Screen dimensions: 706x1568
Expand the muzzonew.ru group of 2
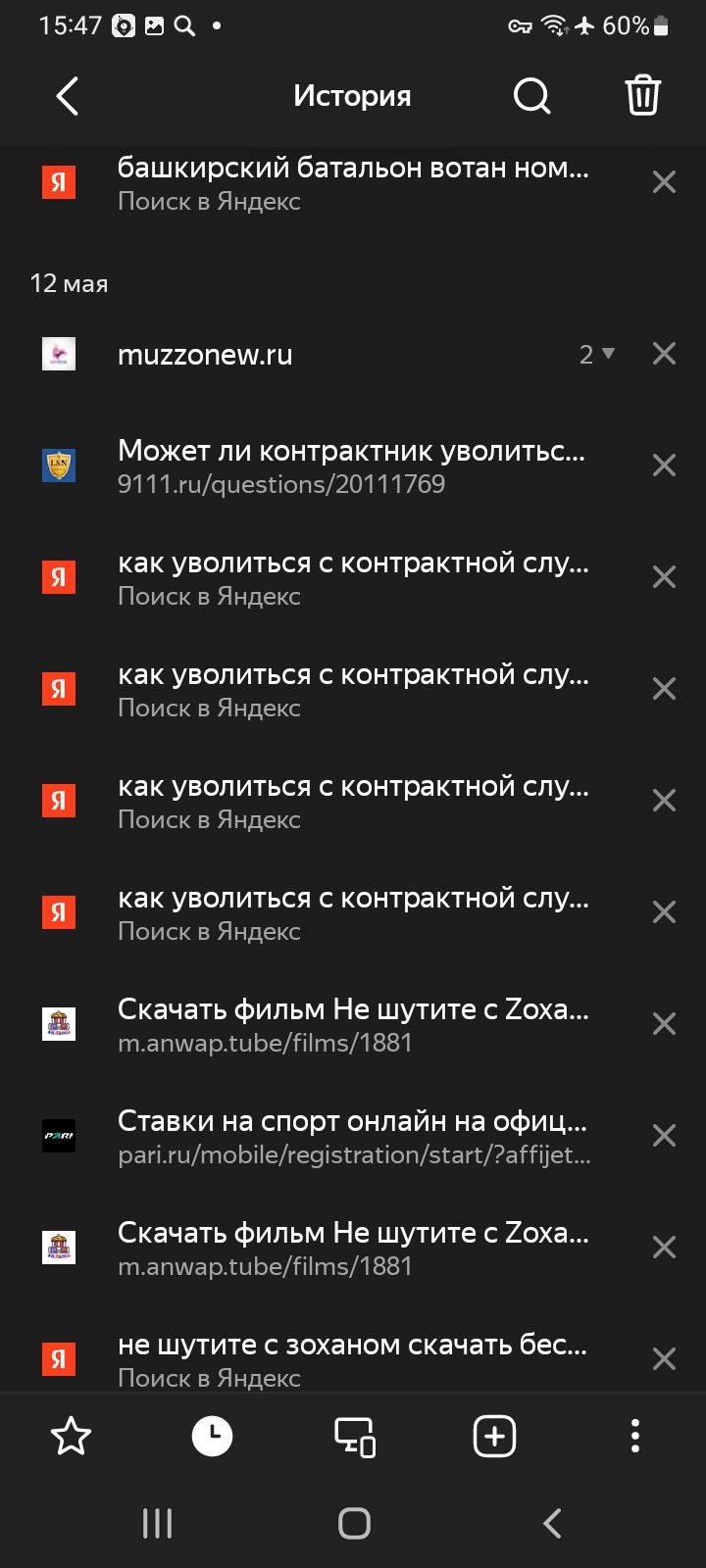click(596, 354)
